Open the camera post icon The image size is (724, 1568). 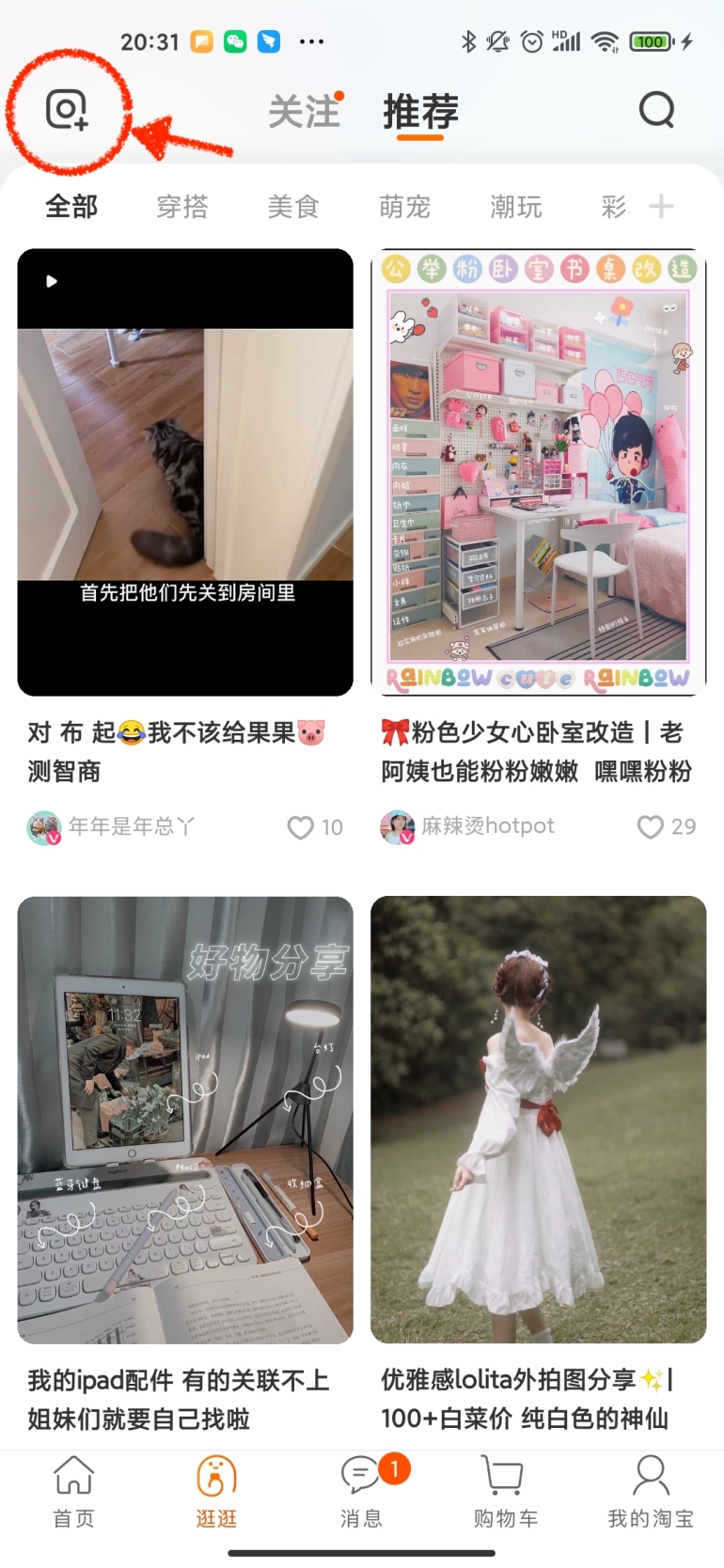coord(67,110)
